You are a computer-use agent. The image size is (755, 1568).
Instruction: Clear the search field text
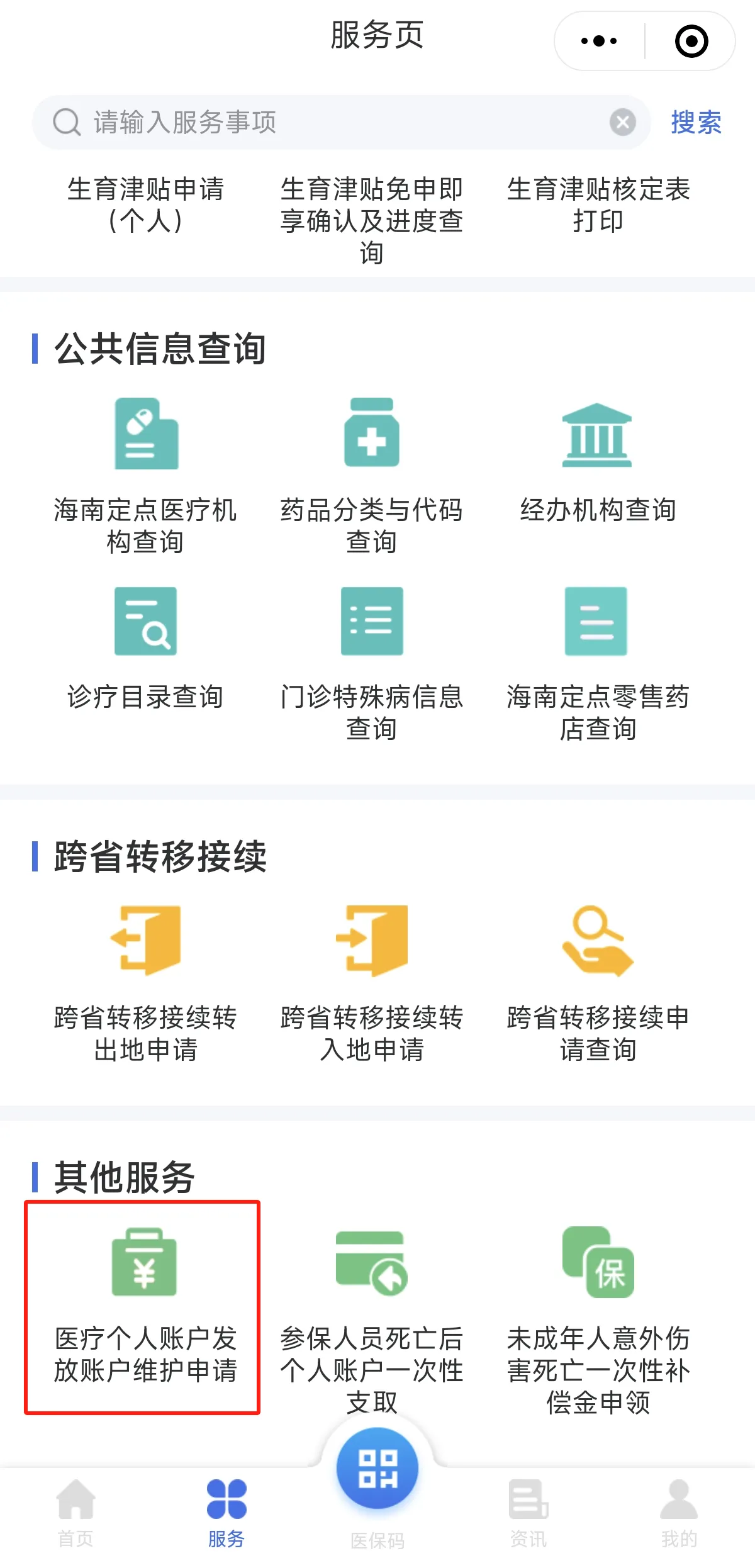click(622, 122)
